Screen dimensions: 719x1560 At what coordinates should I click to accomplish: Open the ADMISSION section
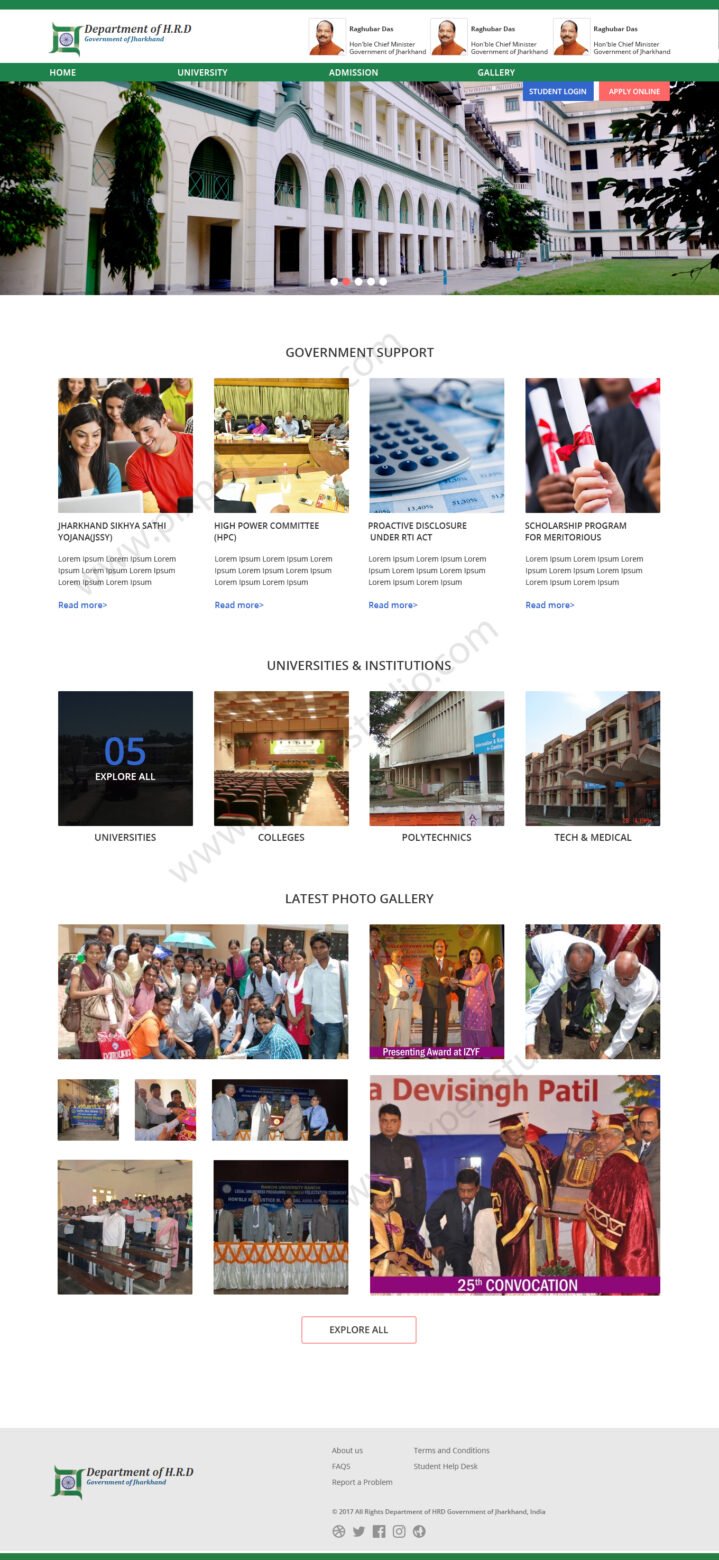click(x=353, y=73)
